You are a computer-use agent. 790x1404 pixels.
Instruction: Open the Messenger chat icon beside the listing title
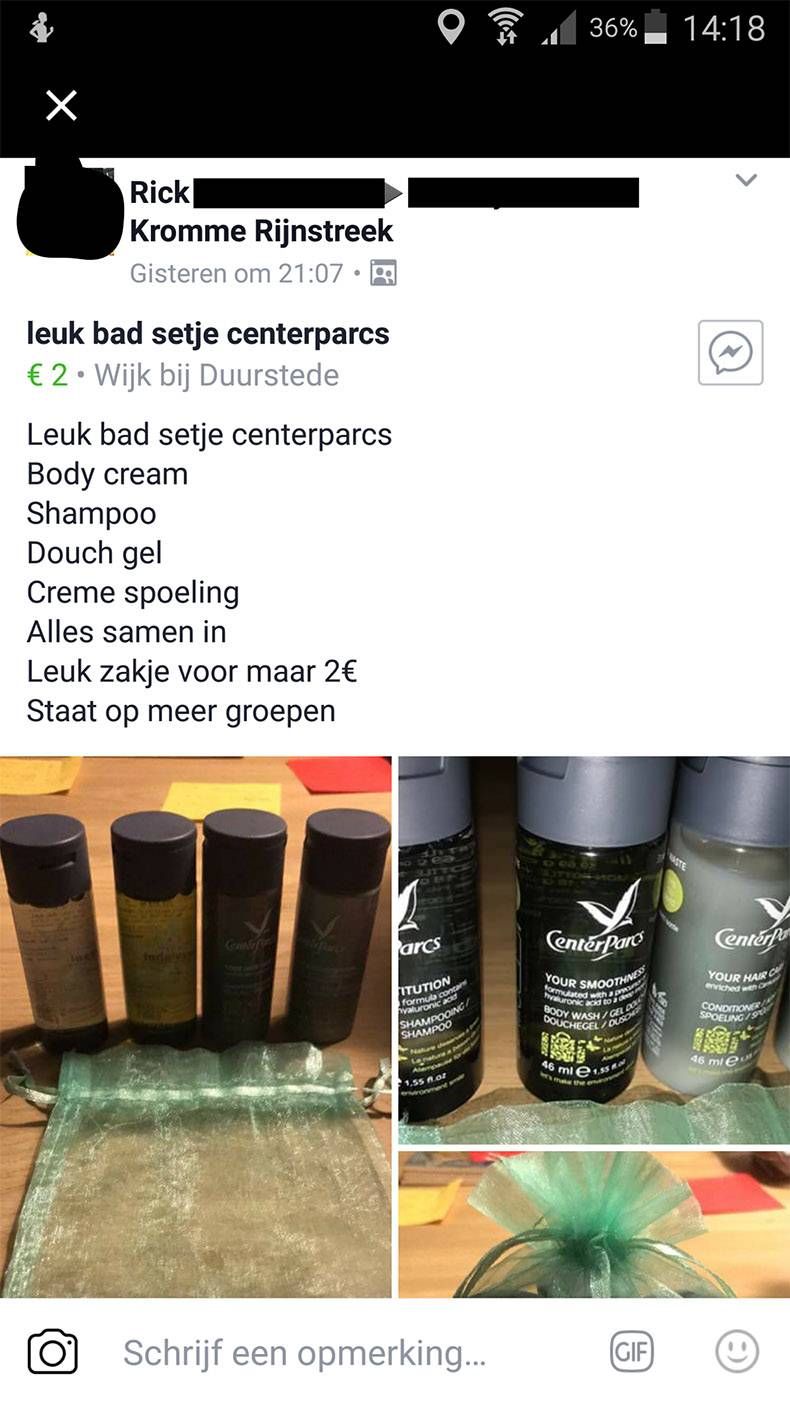pyautogui.click(x=729, y=352)
